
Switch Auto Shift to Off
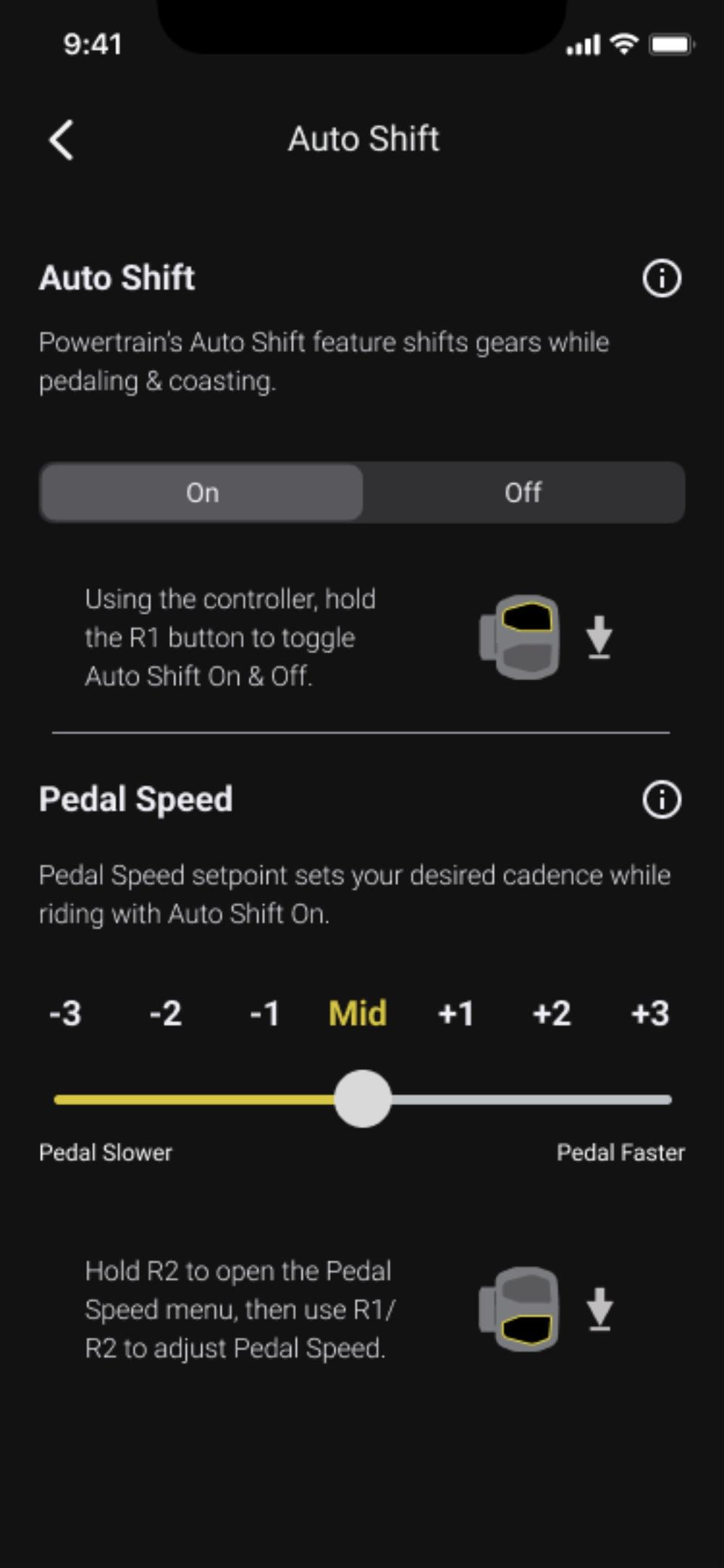(x=523, y=492)
